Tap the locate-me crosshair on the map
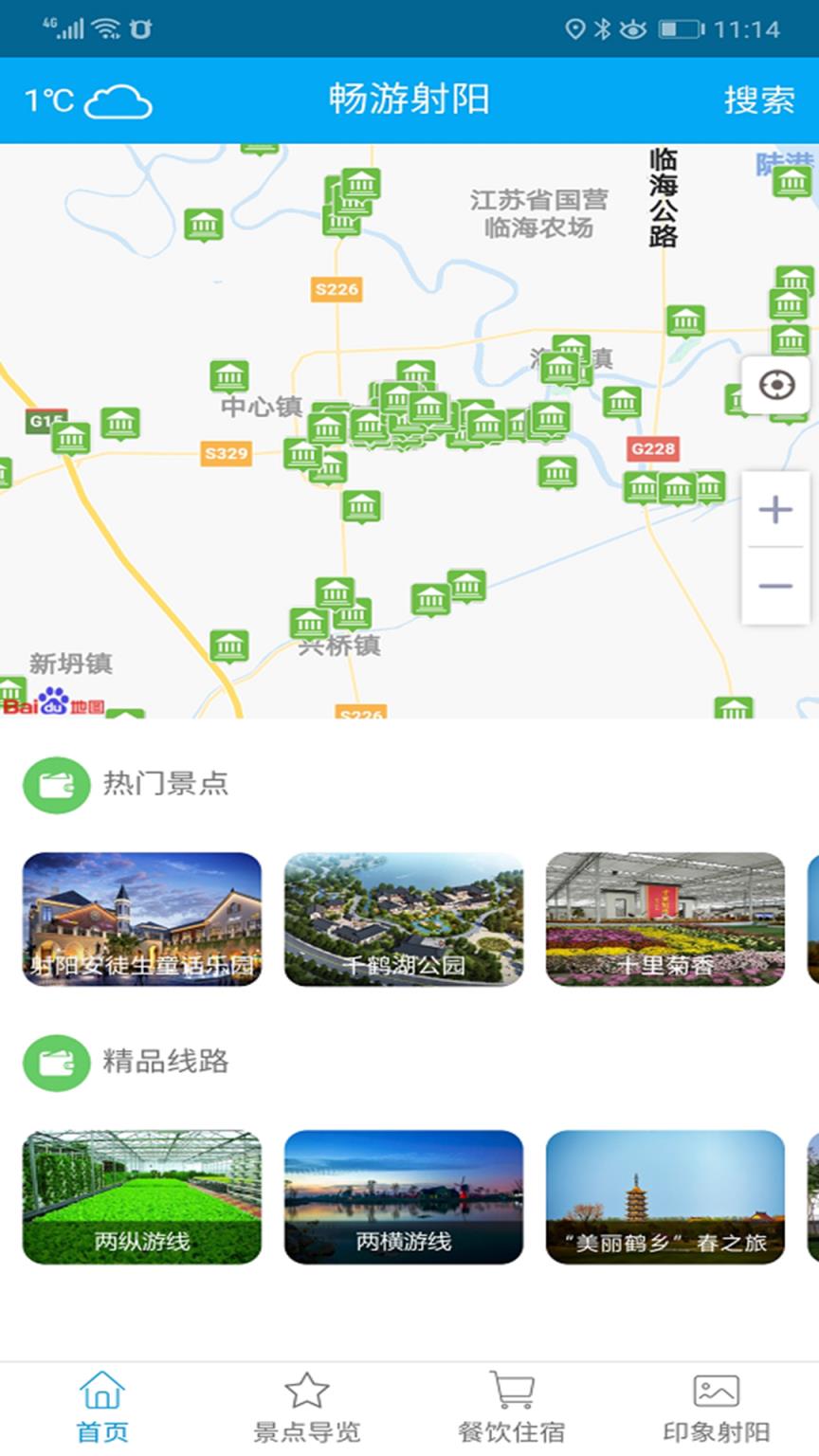 pos(777,385)
